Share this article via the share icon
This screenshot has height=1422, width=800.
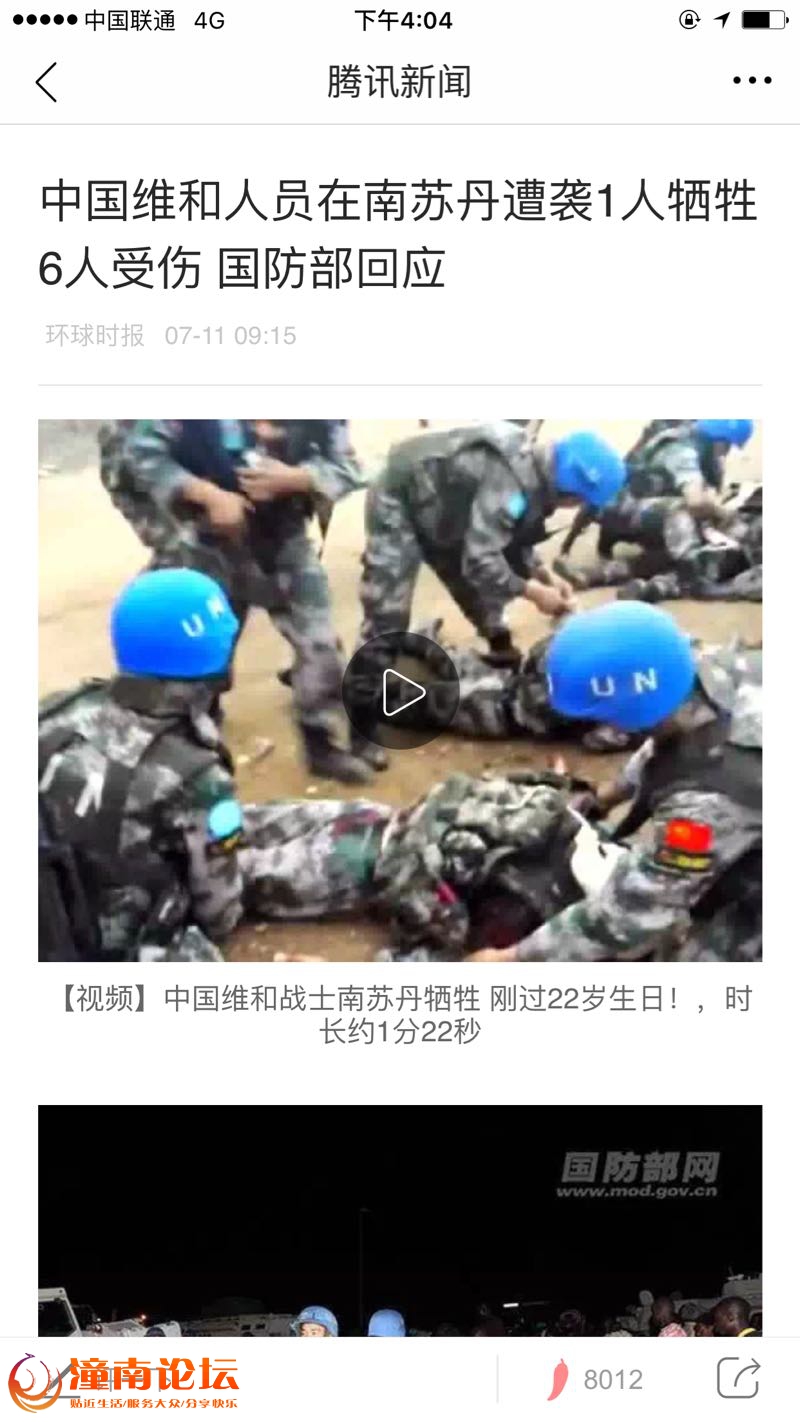(x=739, y=1378)
